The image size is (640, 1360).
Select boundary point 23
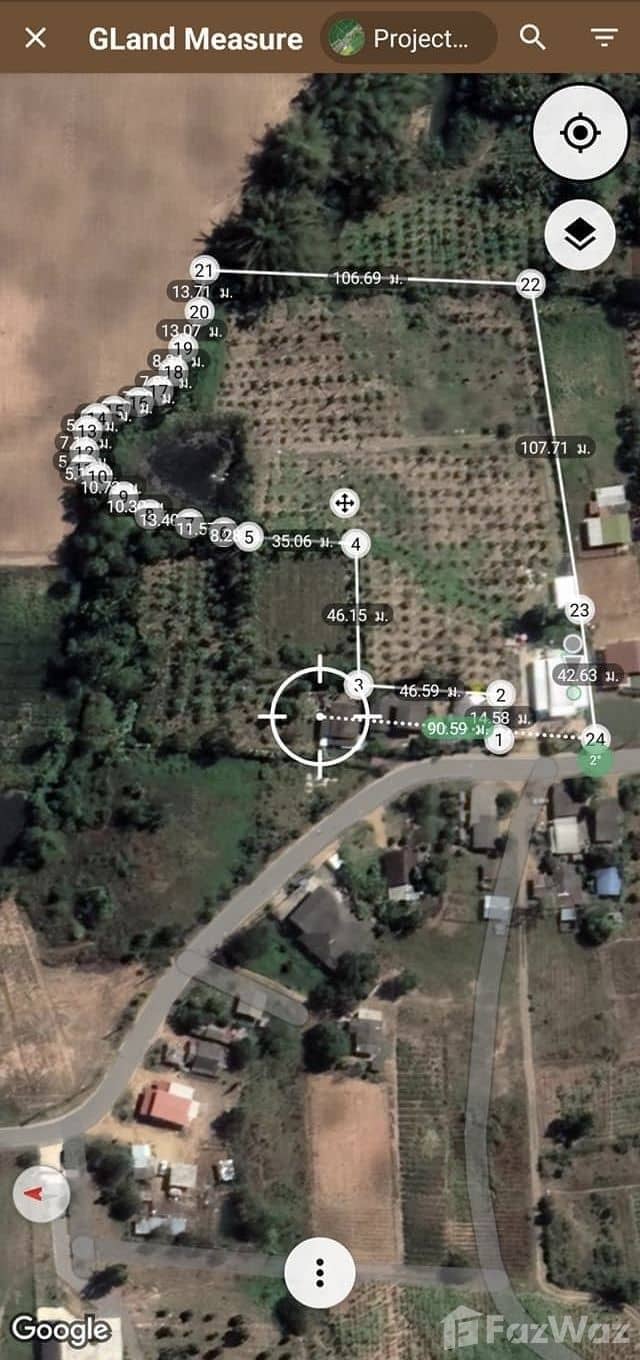[x=580, y=610]
